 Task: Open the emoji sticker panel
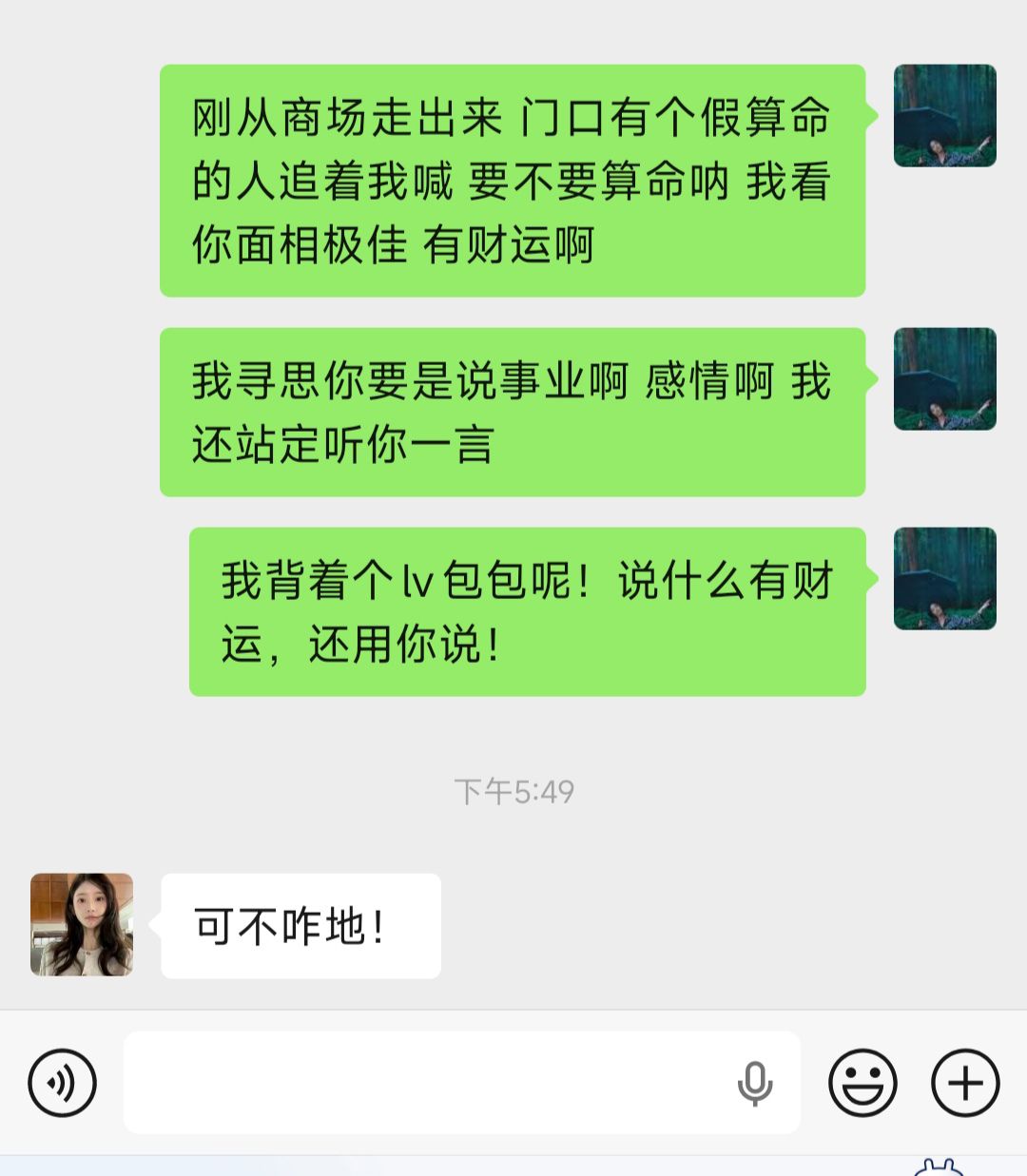click(x=862, y=1083)
